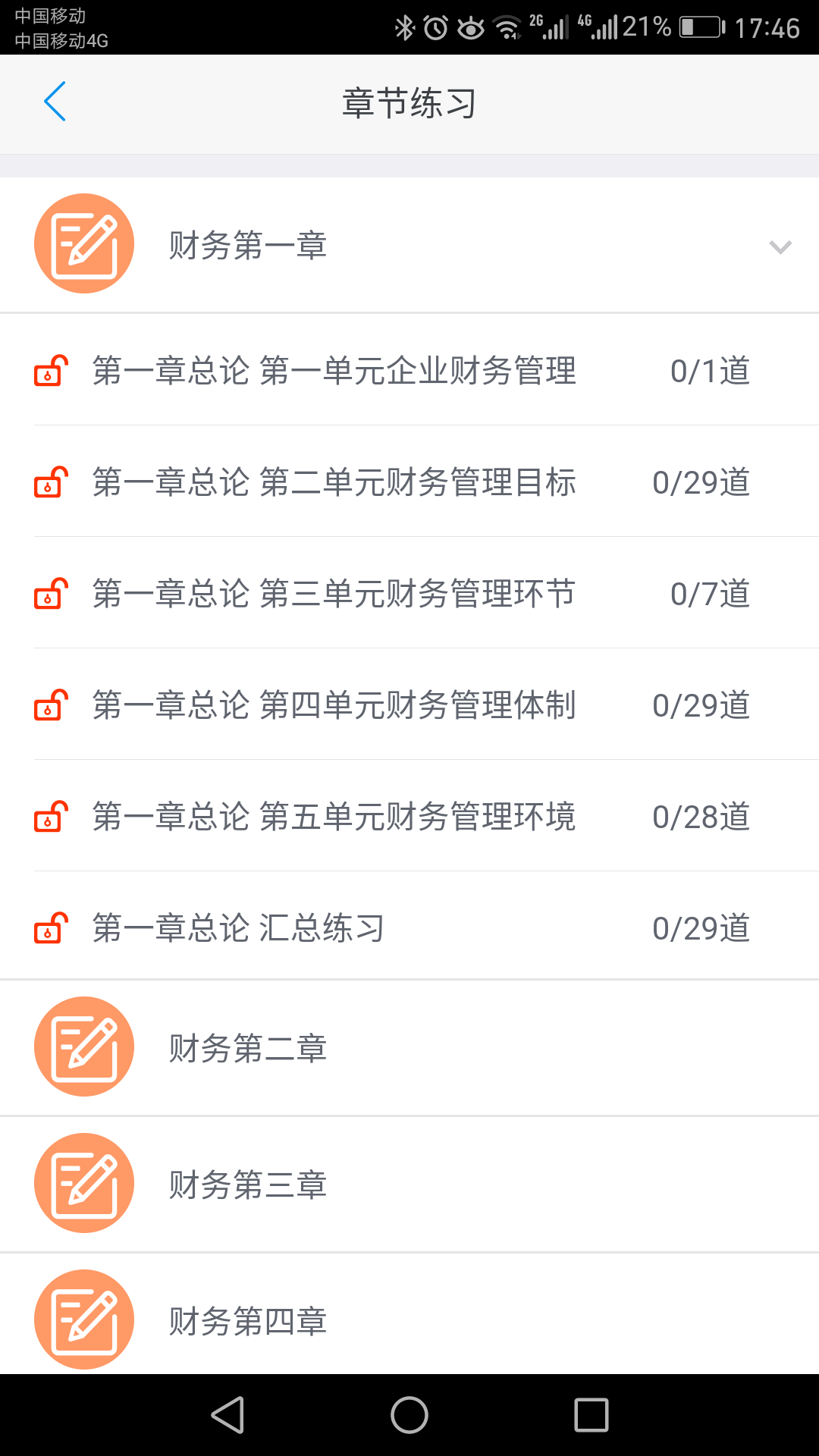Expand the 财务第二章 chapter
The image size is (819, 1456).
point(409,1048)
